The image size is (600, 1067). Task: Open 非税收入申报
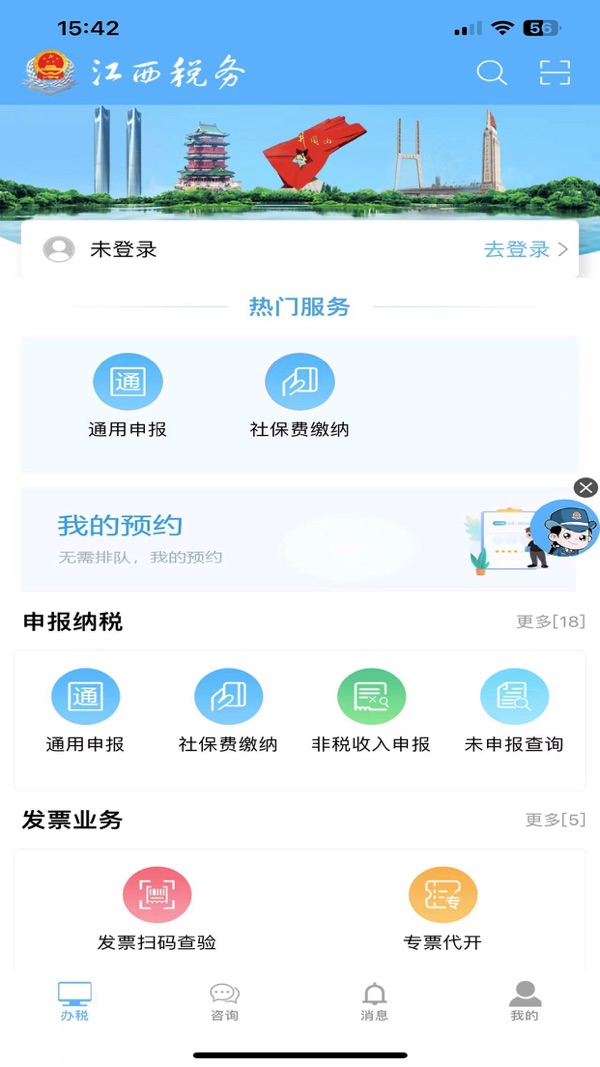(371, 711)
